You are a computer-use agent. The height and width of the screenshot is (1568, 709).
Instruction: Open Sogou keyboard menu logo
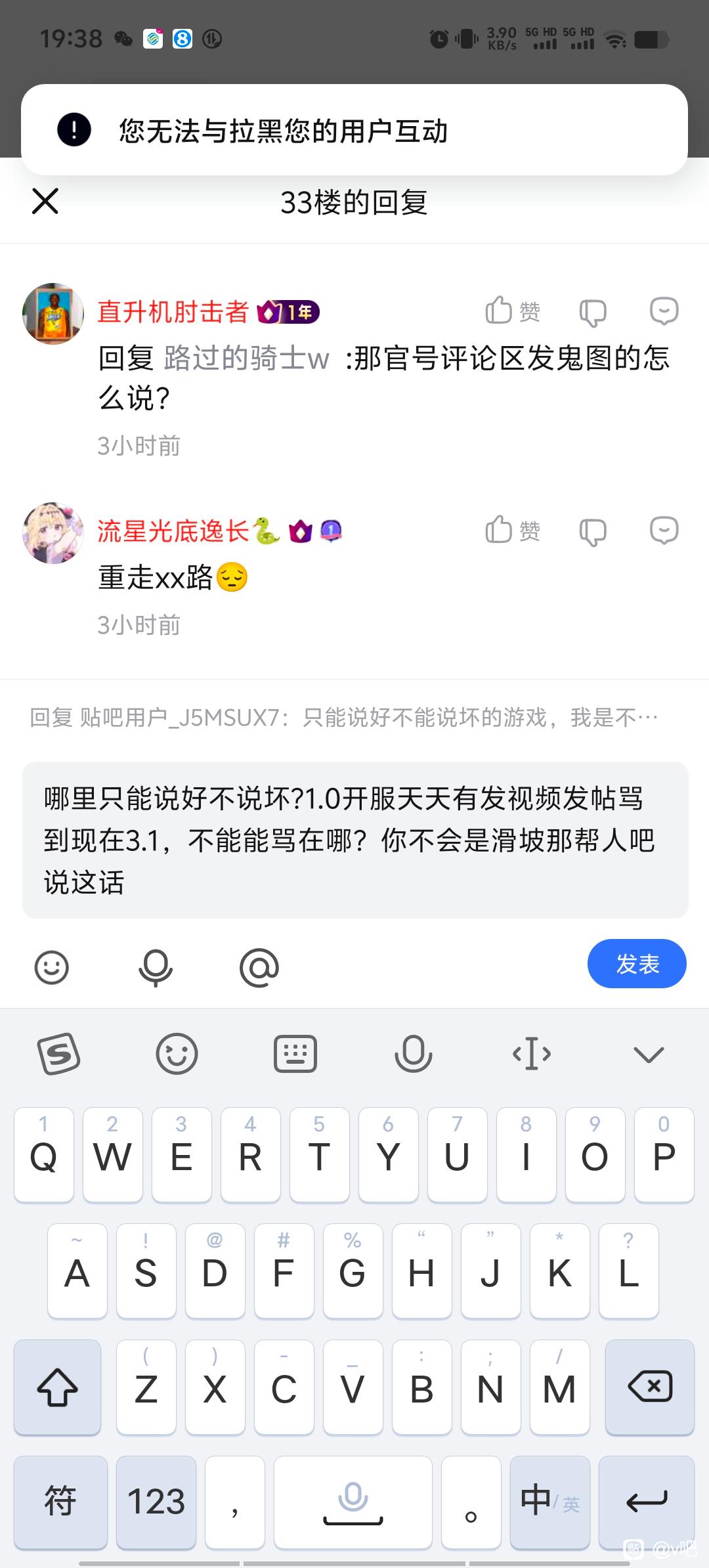coord(59,1055)
